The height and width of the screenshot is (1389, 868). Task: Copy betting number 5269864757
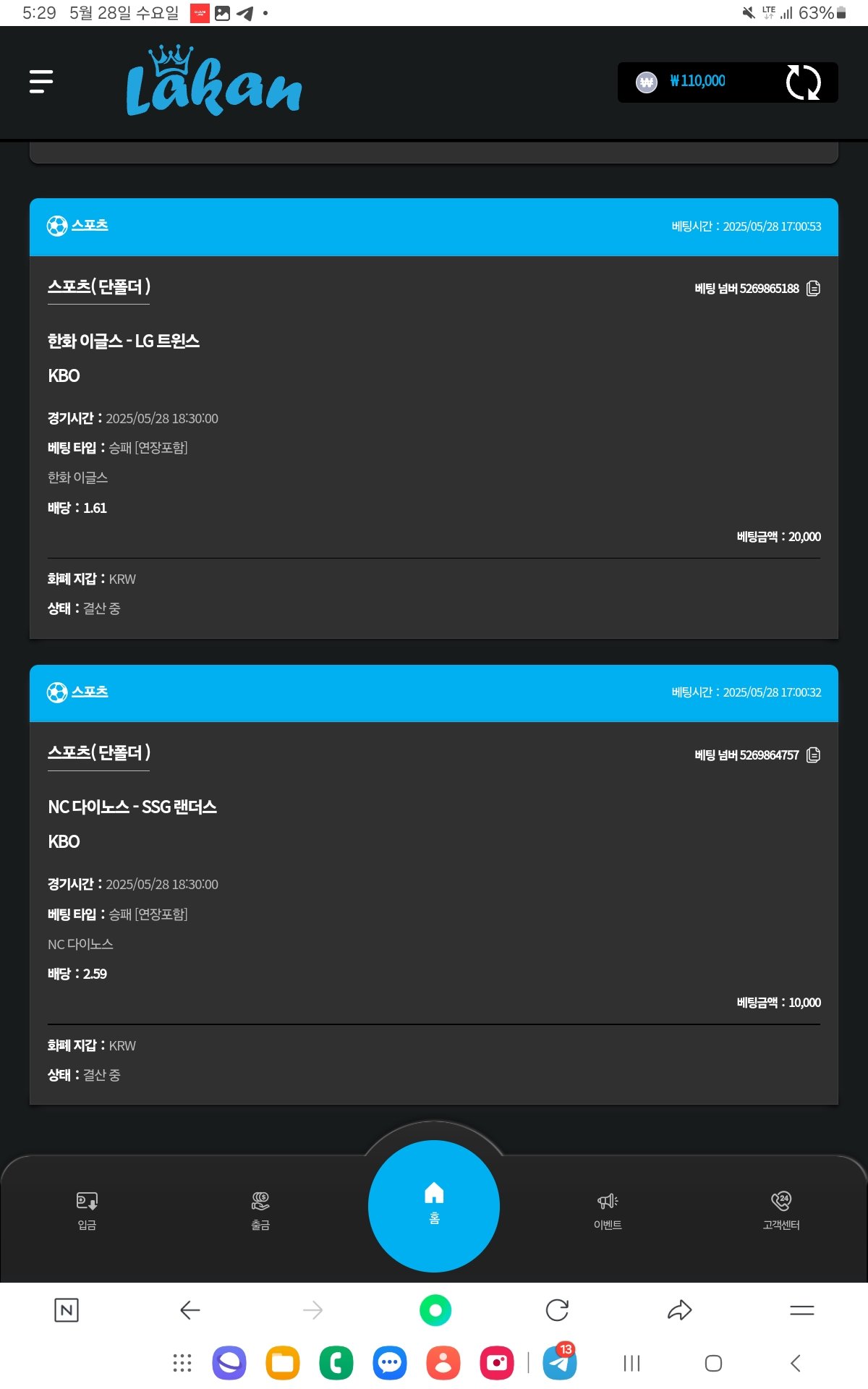click(813, 755)
